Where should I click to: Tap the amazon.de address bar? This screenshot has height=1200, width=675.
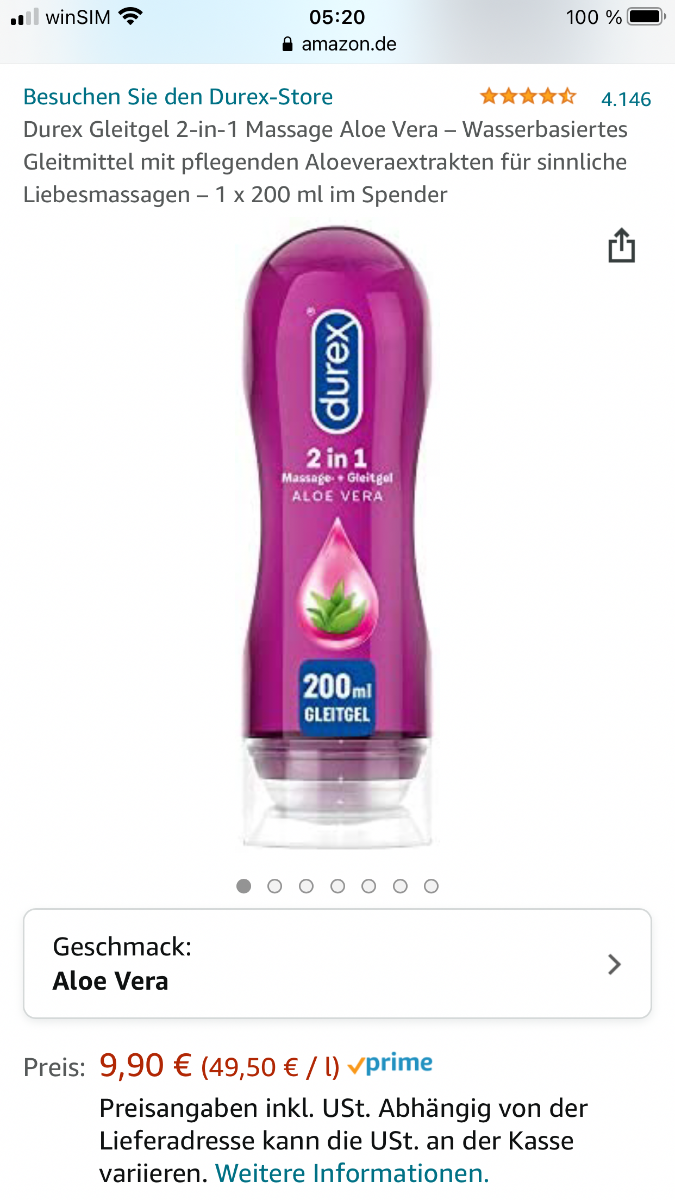pyautogui.click(x=338, y=44)
